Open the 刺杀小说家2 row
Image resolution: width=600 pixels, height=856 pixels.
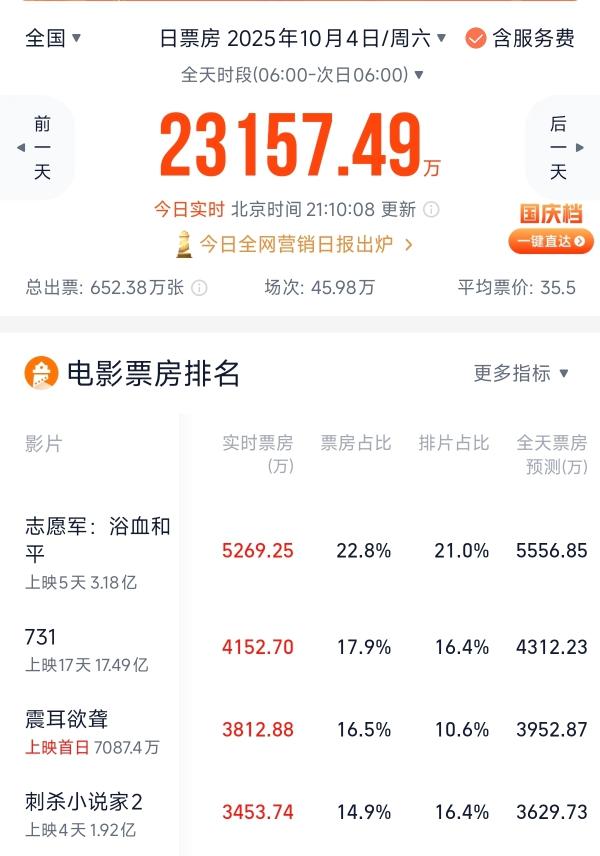click(84, 801)
